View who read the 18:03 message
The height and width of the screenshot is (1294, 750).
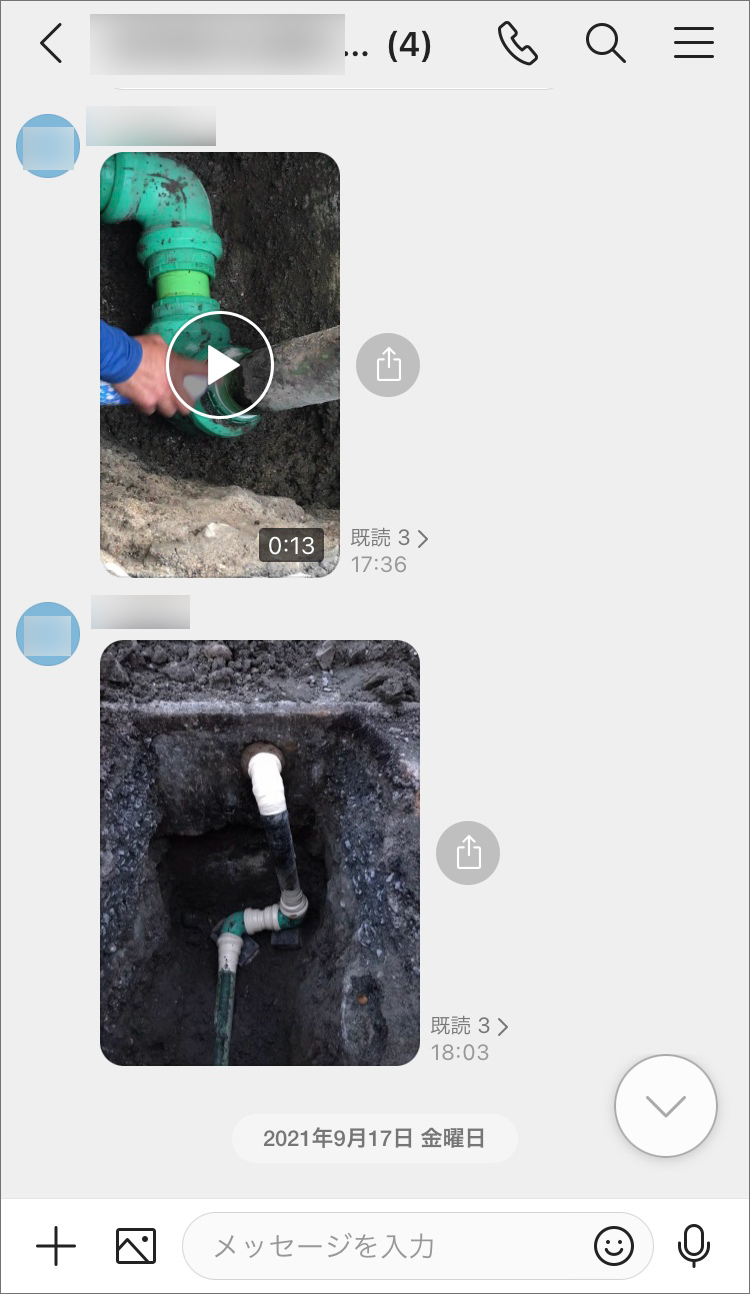coord(469,1026)
